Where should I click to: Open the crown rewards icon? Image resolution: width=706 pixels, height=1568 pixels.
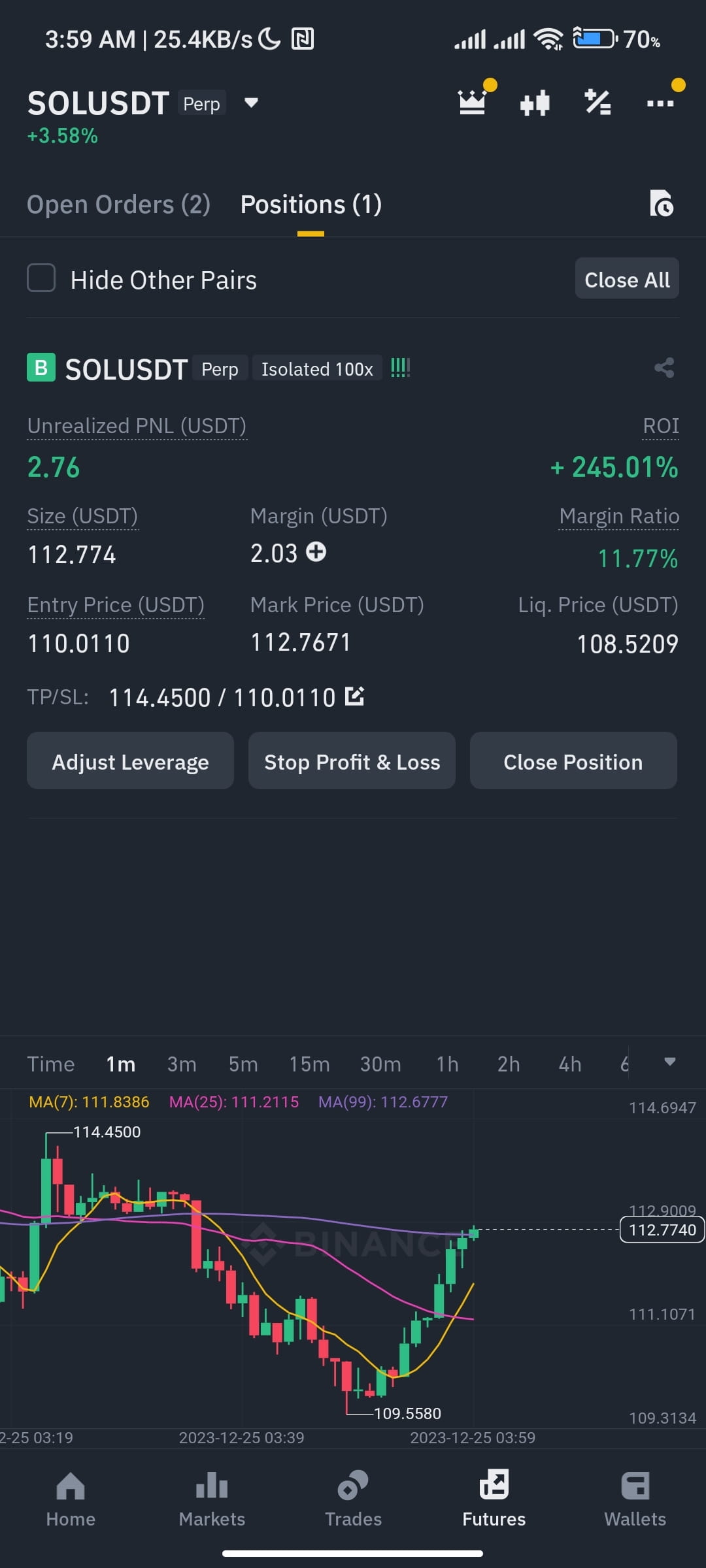coord(472,103)
